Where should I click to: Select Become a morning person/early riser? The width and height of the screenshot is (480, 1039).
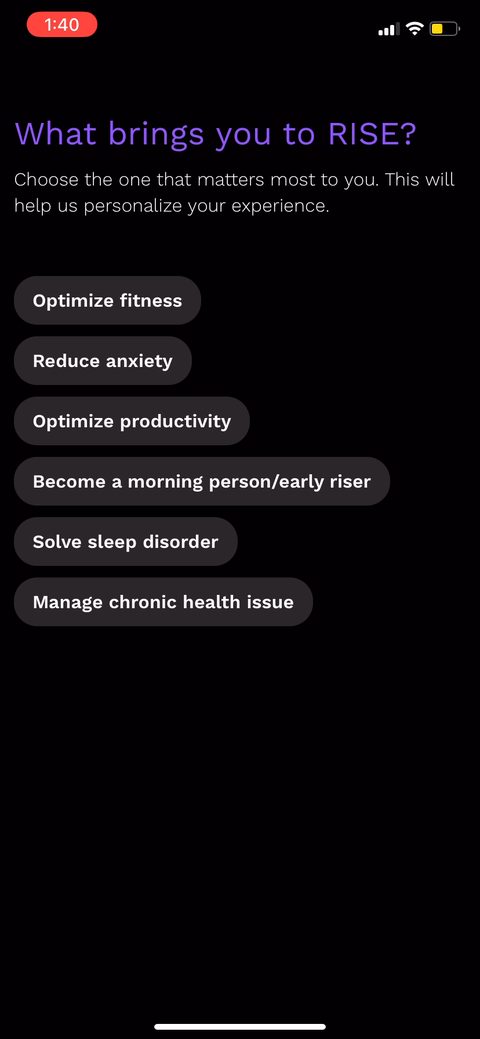202,481
